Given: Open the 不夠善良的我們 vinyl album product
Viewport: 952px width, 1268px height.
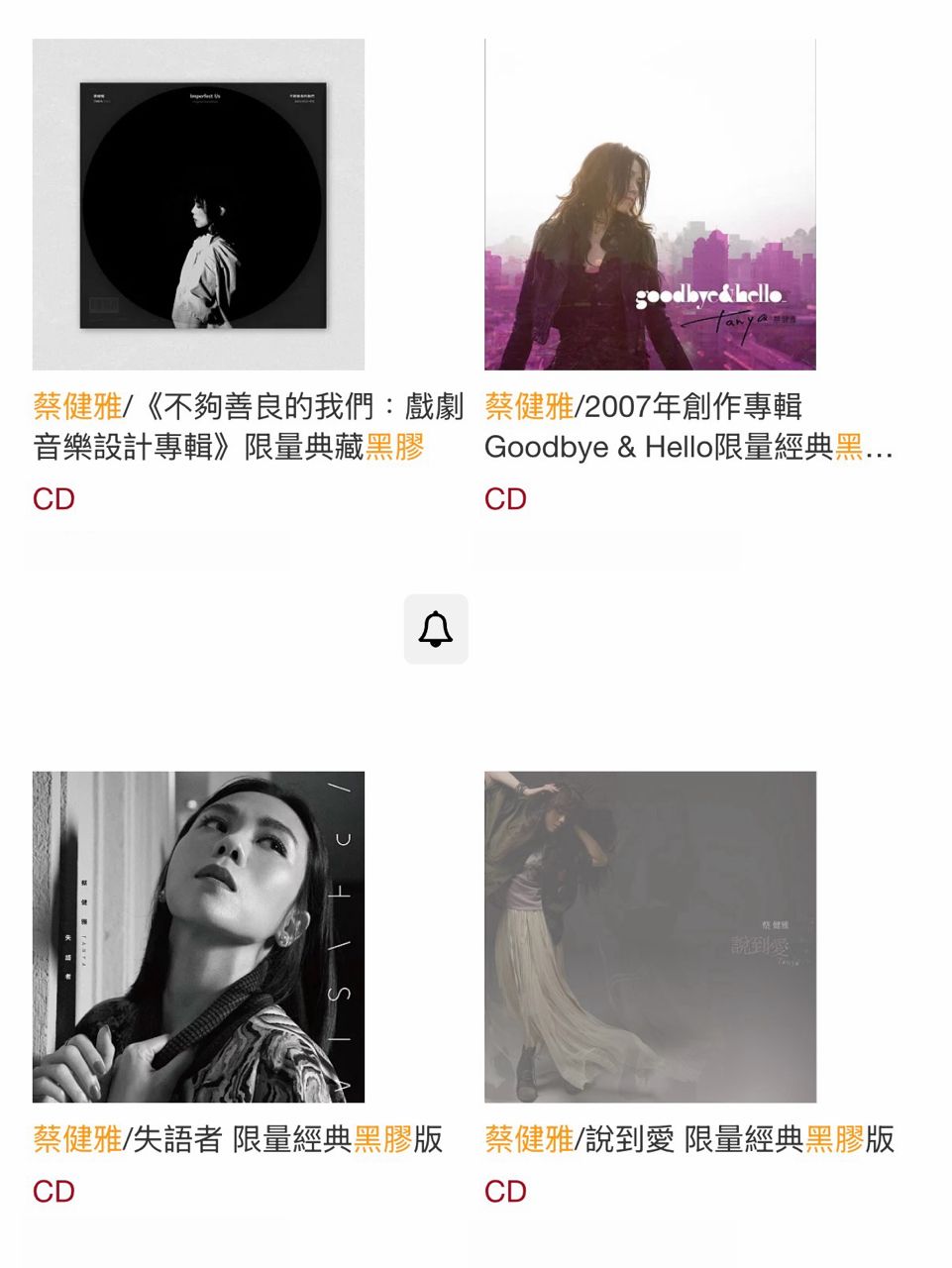Looking at the screenshot, I should click(x=198, y=205).
